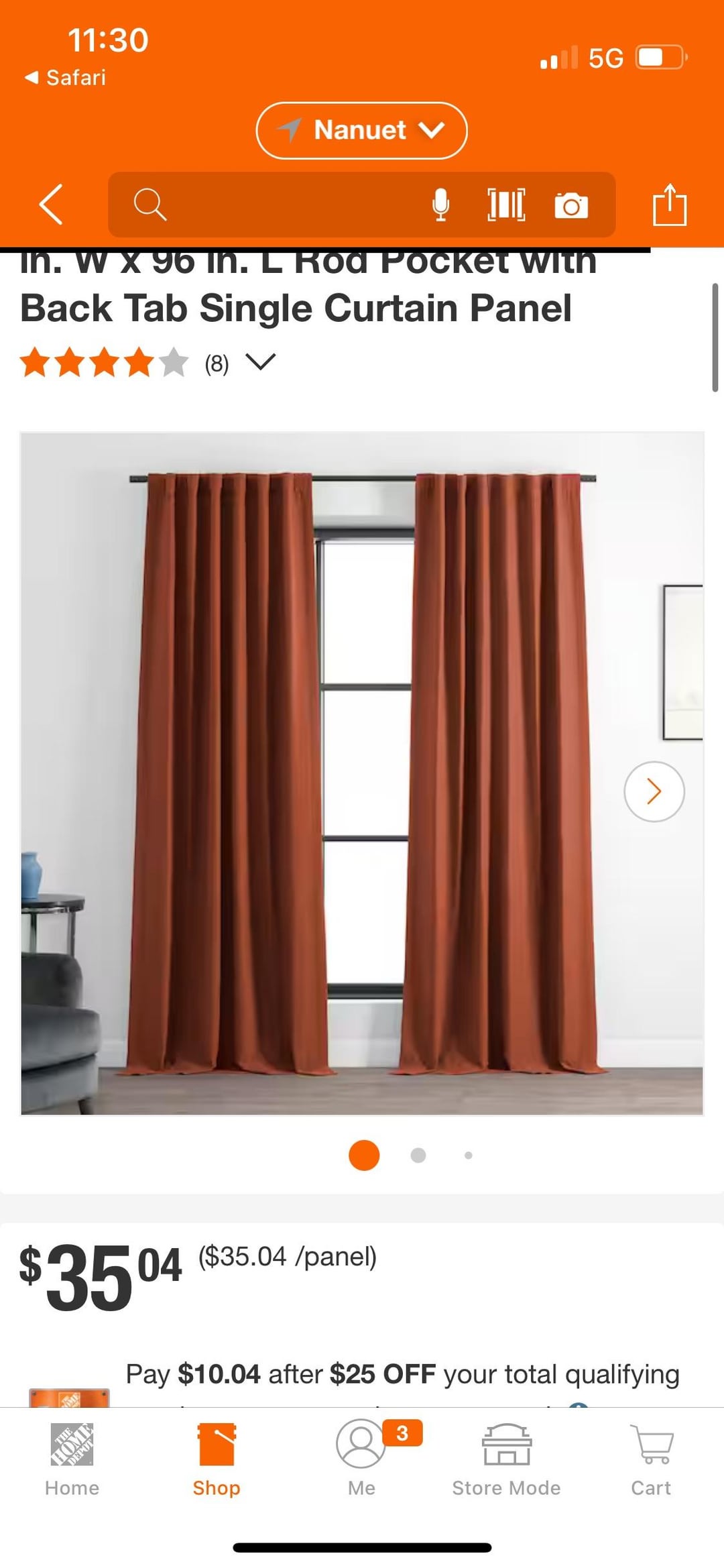Show the next product image

tap(654, 791)
